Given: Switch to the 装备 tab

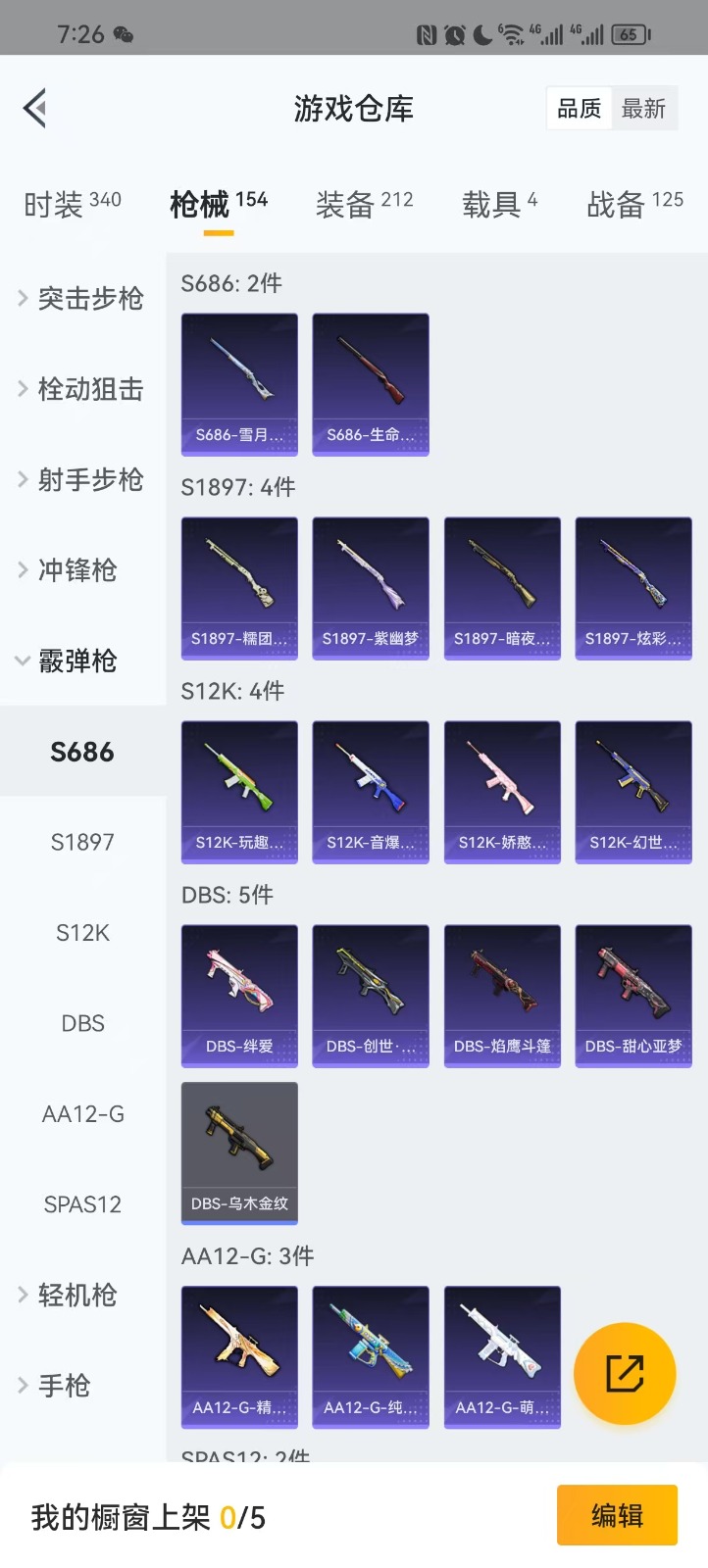Looking at the screenshot, I should [x=364, y=204].
